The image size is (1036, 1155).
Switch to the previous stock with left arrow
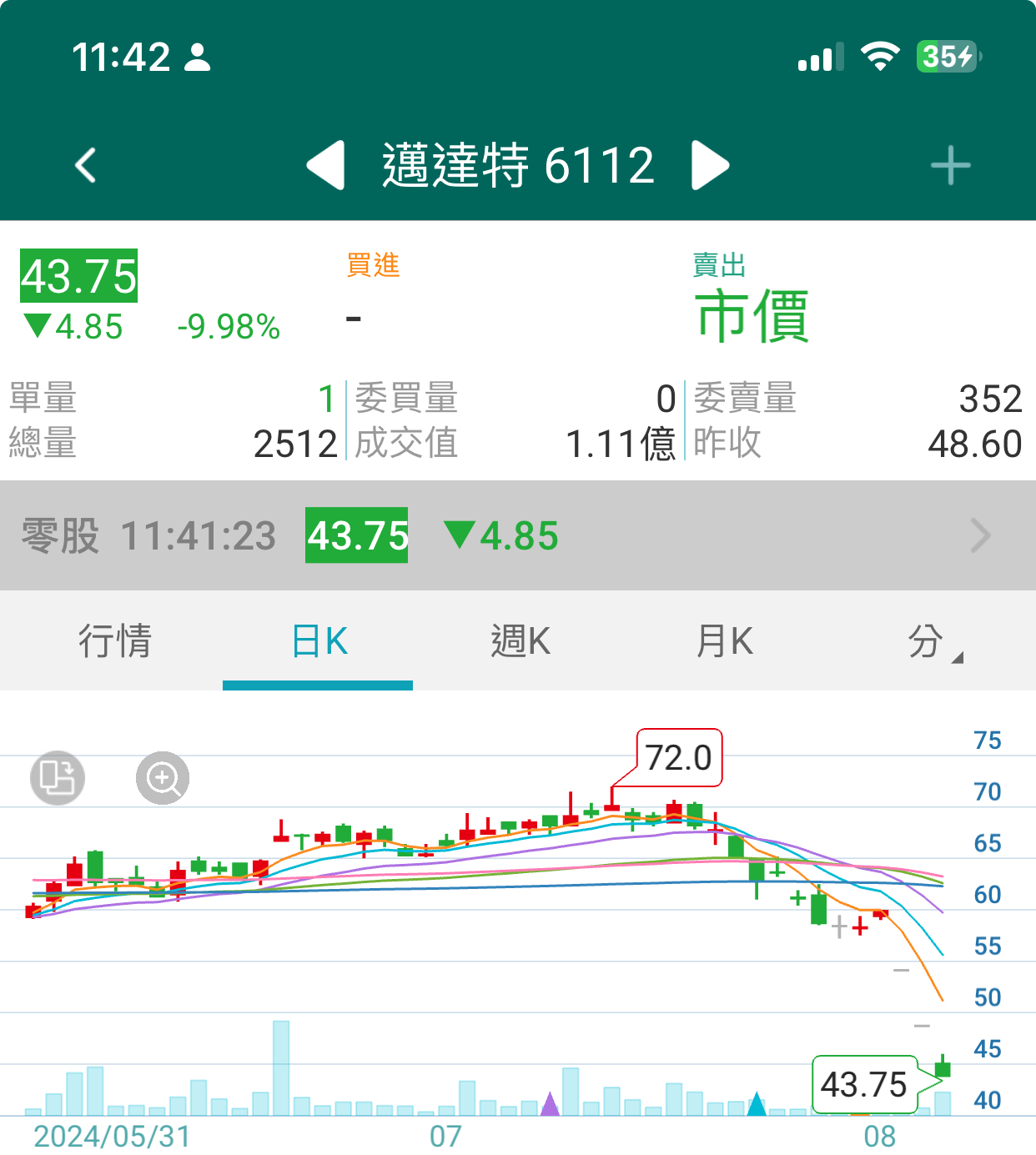[x=327, y=165]
